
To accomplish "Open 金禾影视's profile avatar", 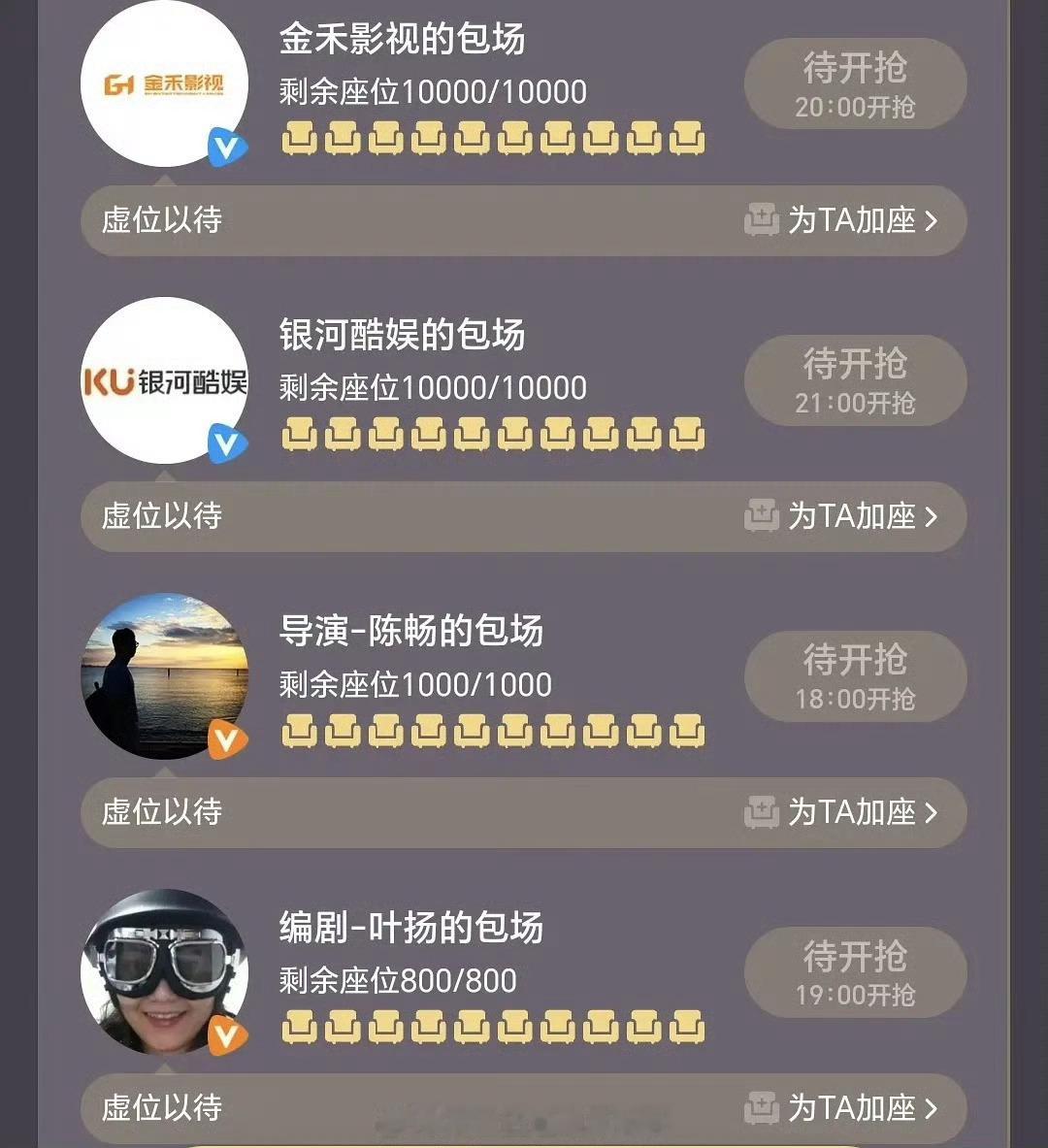I will [163, 82].
